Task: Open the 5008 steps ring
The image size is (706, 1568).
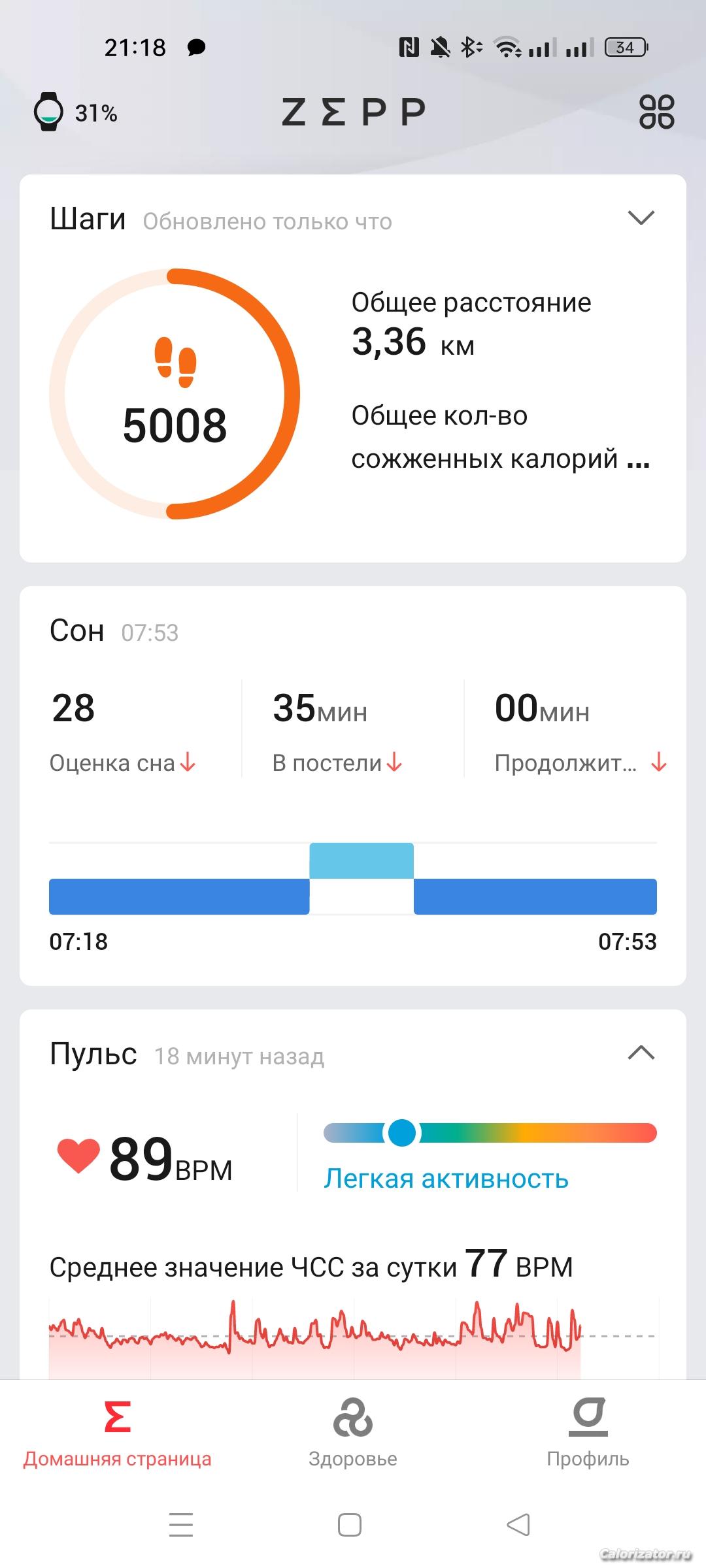Action: (x=175, y=393)
